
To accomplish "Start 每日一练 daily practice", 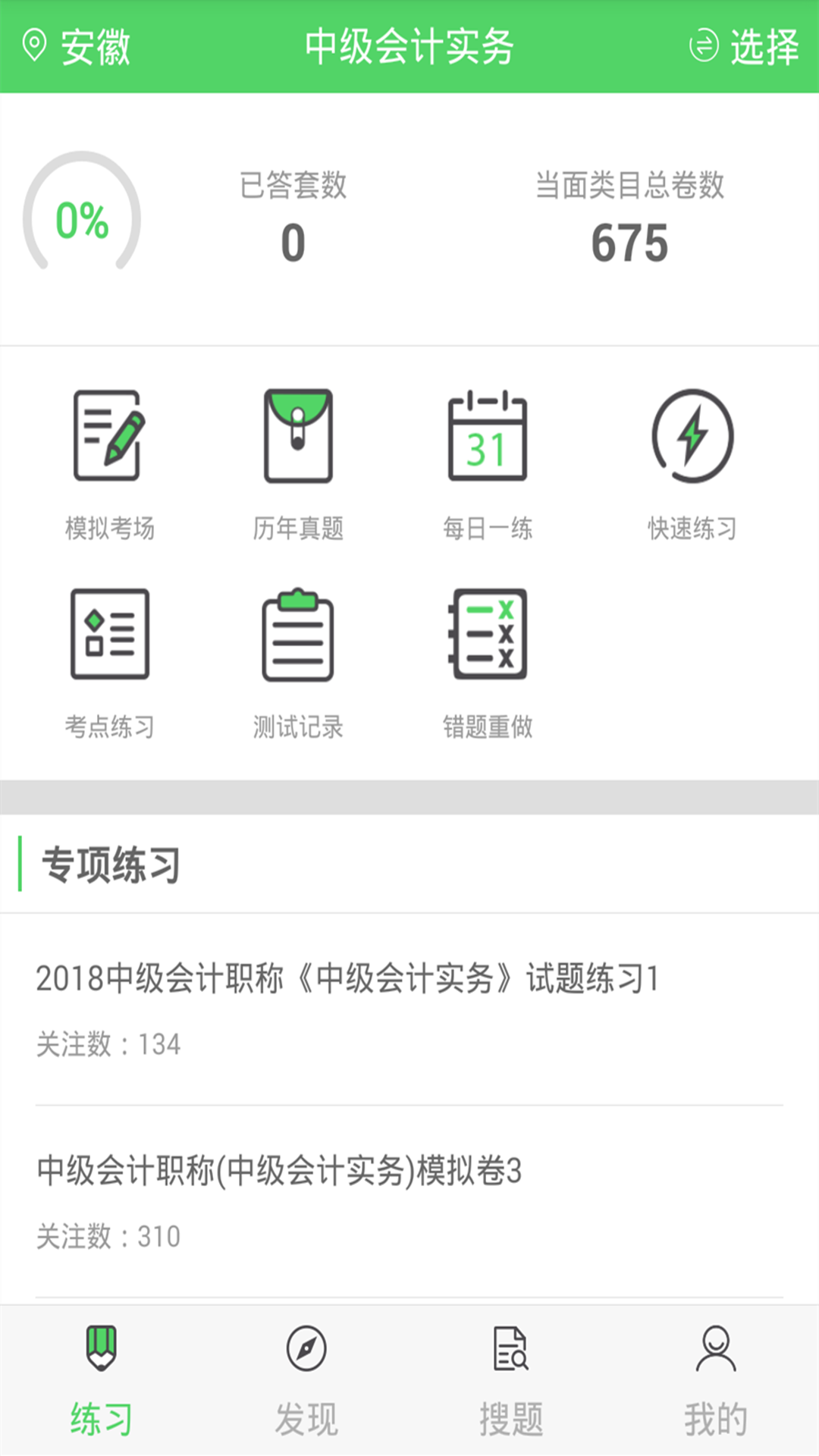I will click(487, 463).
